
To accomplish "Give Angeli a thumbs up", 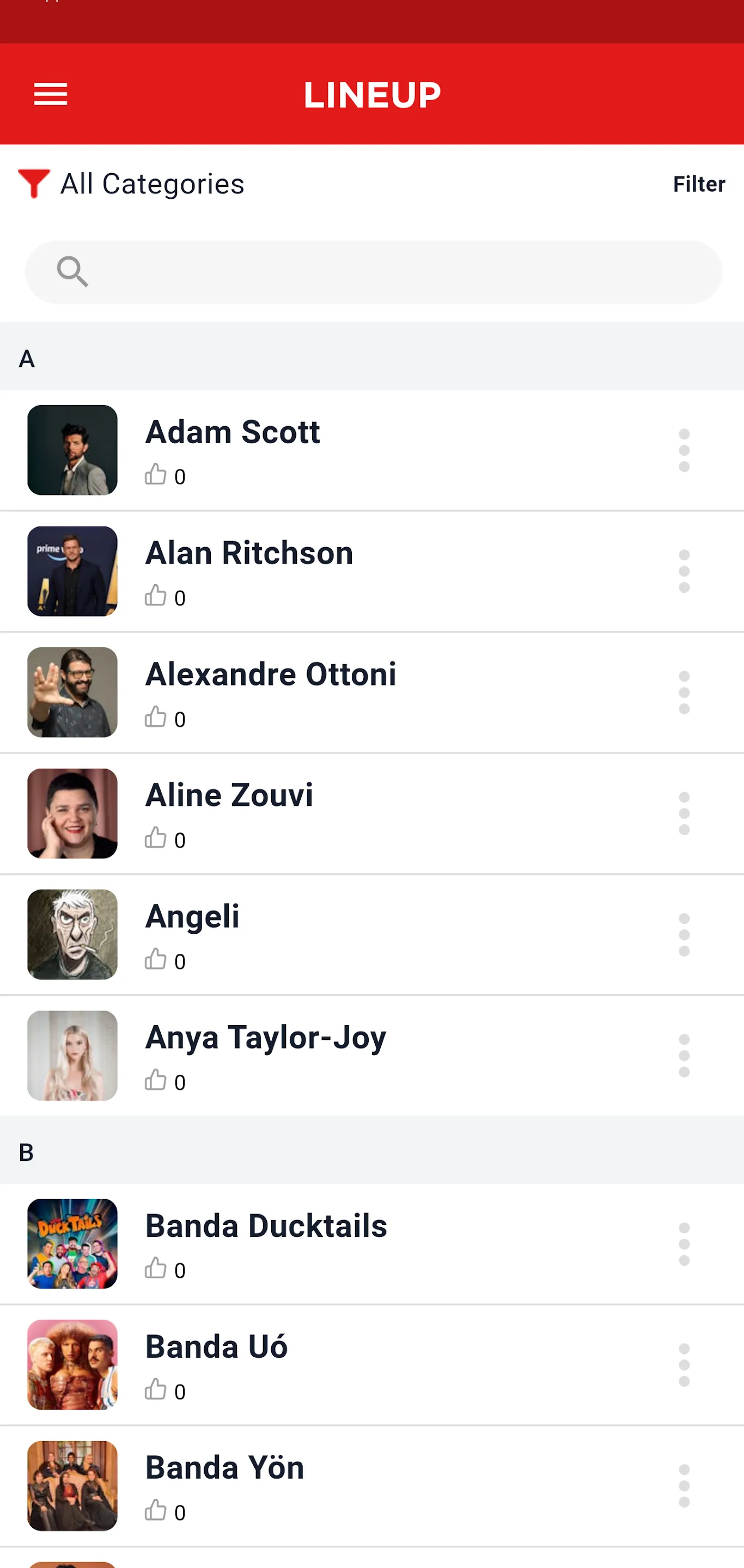I will pyautogui.click(x=156, y=959).
